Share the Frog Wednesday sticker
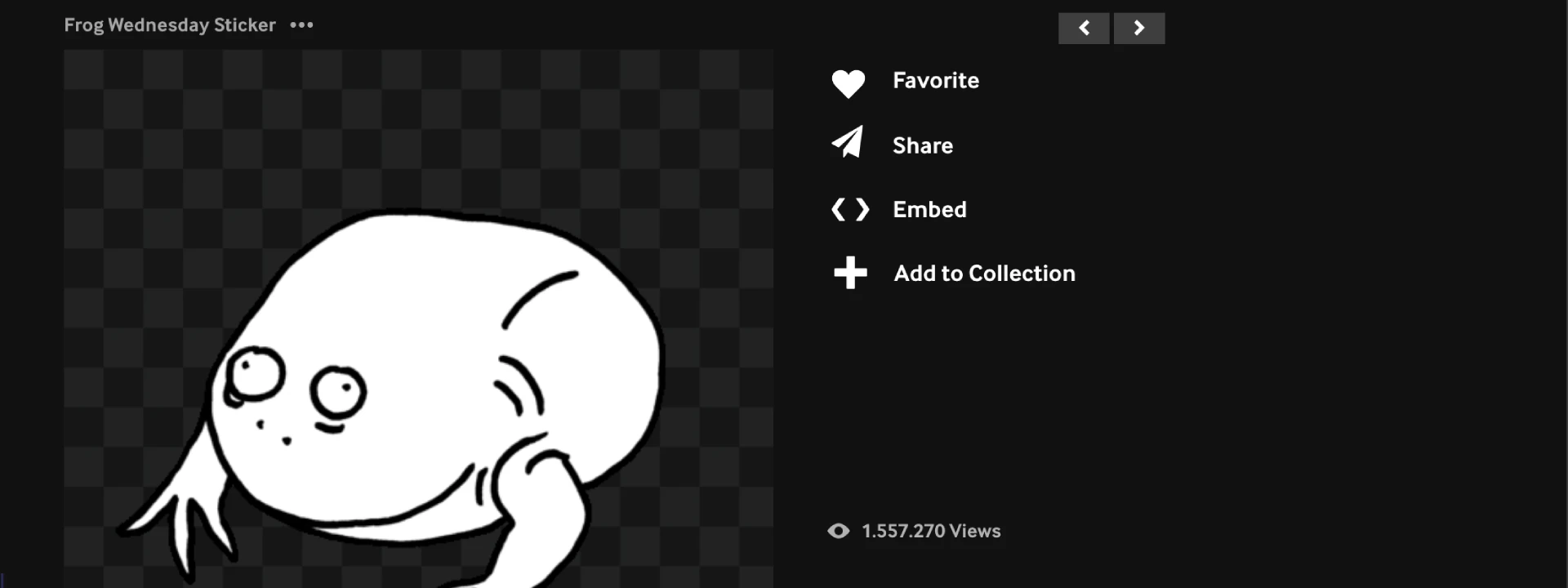 tap(893, 145)
